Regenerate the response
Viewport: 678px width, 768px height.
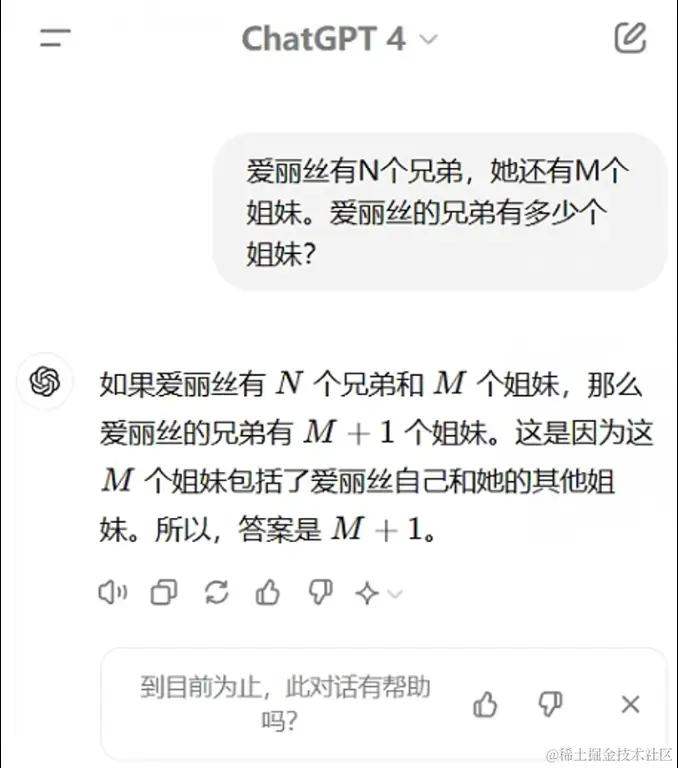tap(215, 593)
